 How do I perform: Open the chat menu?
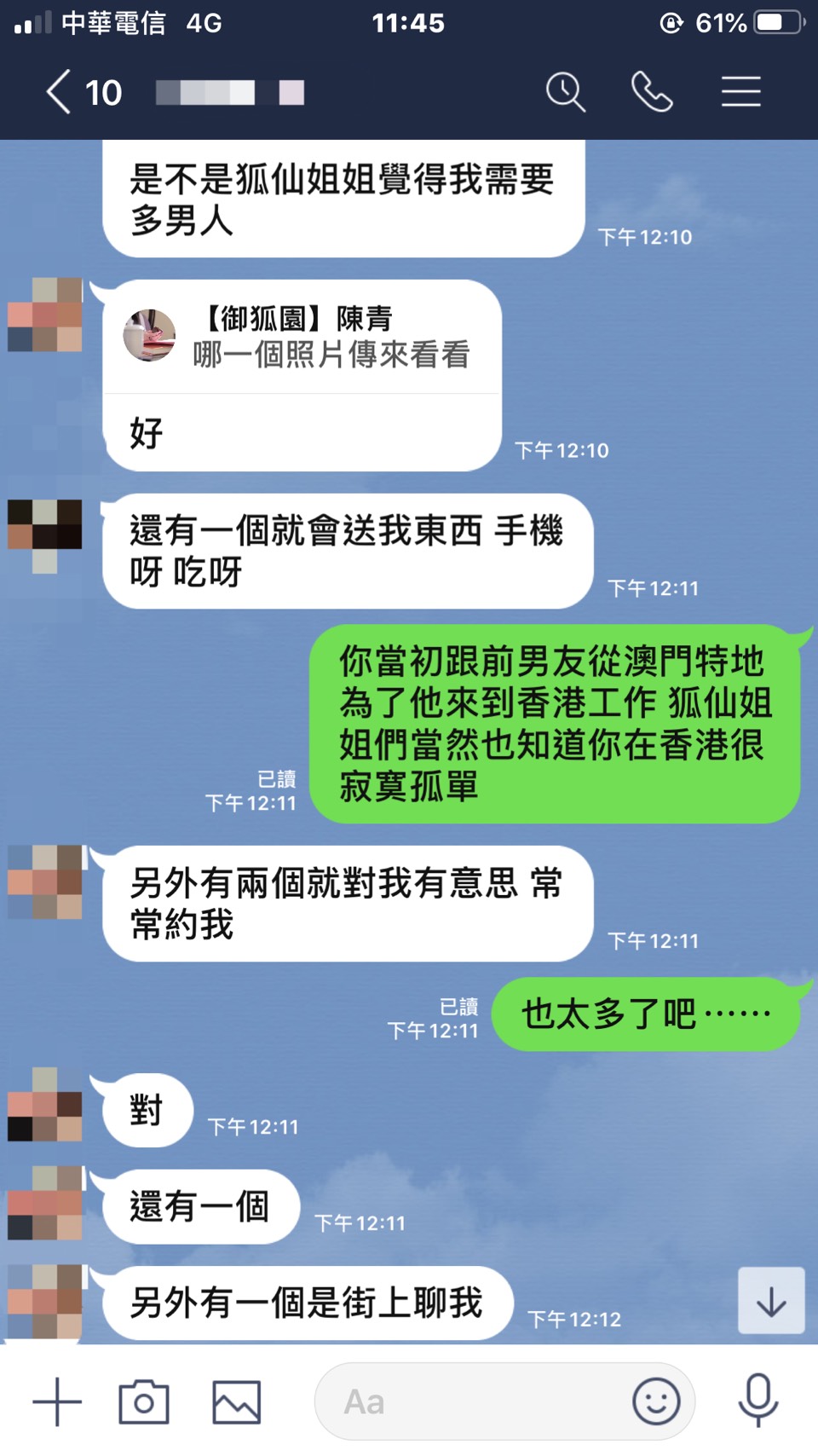740,92
